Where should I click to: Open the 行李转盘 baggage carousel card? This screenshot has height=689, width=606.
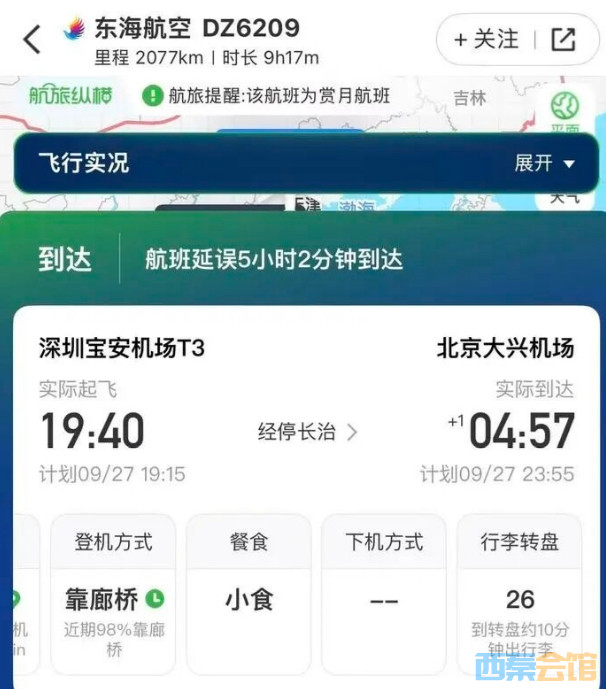(x=520, y=594)
